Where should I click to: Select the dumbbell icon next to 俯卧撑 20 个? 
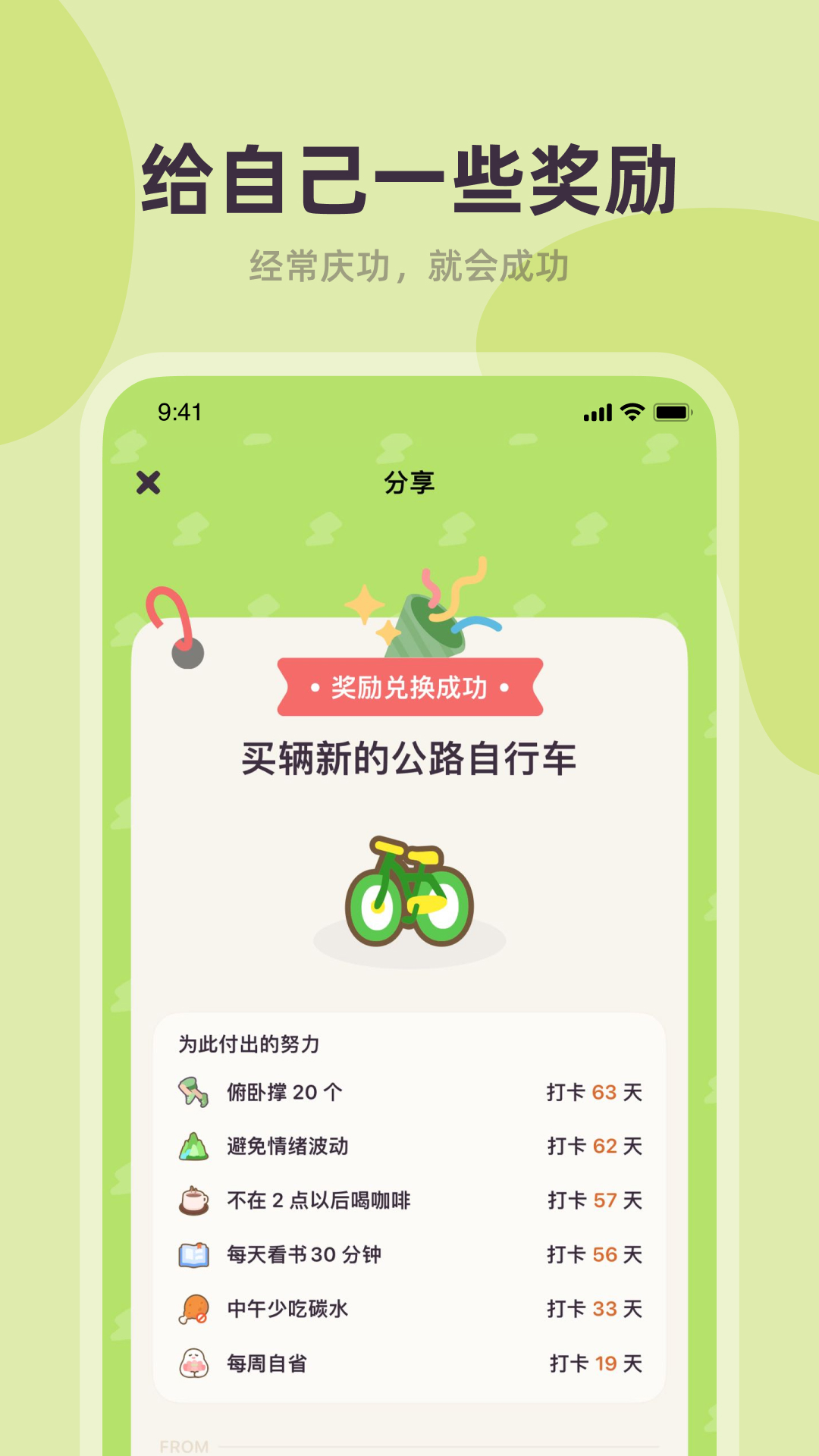pyautogui.click(x=193, y=1093)
